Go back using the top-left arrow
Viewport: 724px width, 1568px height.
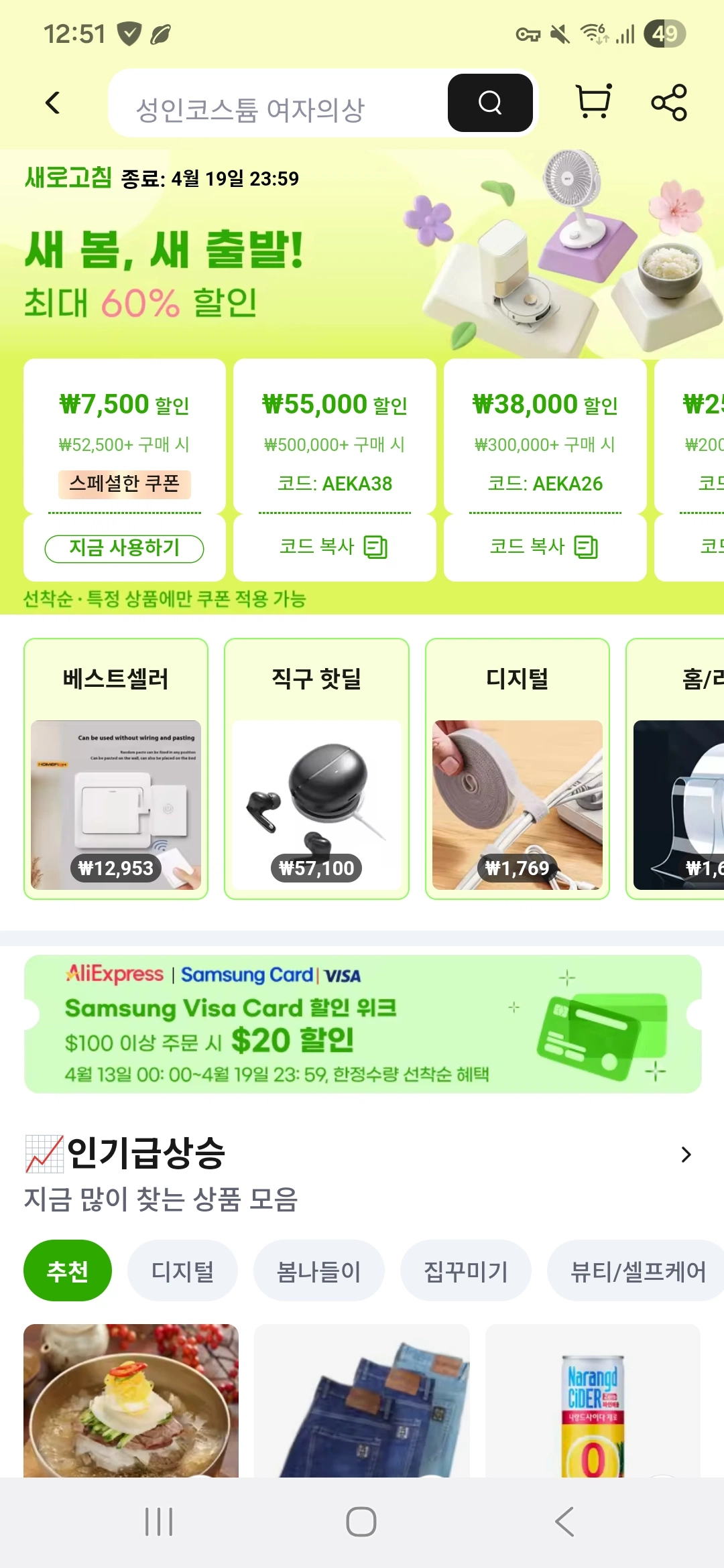(52, 103)
